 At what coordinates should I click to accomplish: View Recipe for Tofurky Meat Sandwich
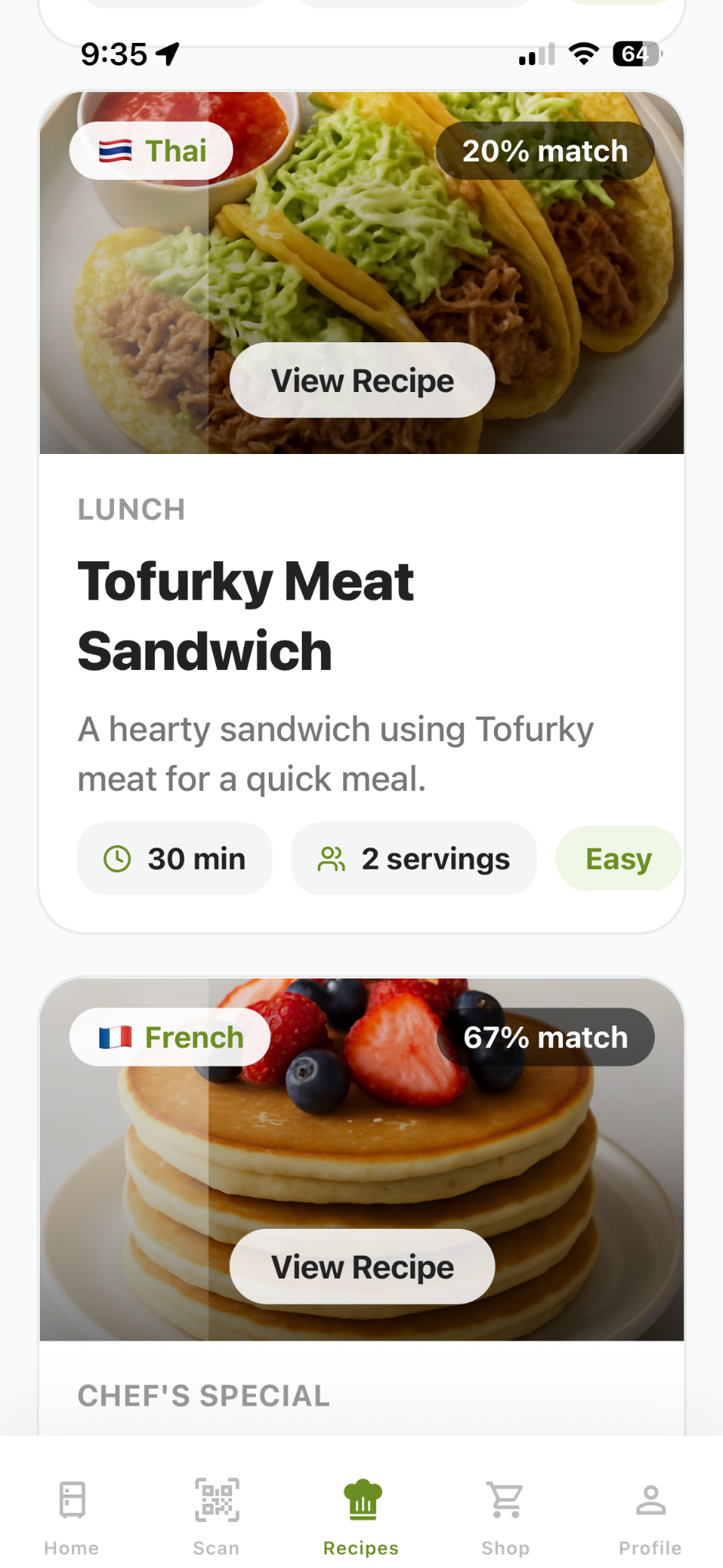click(x=361, y=380)
